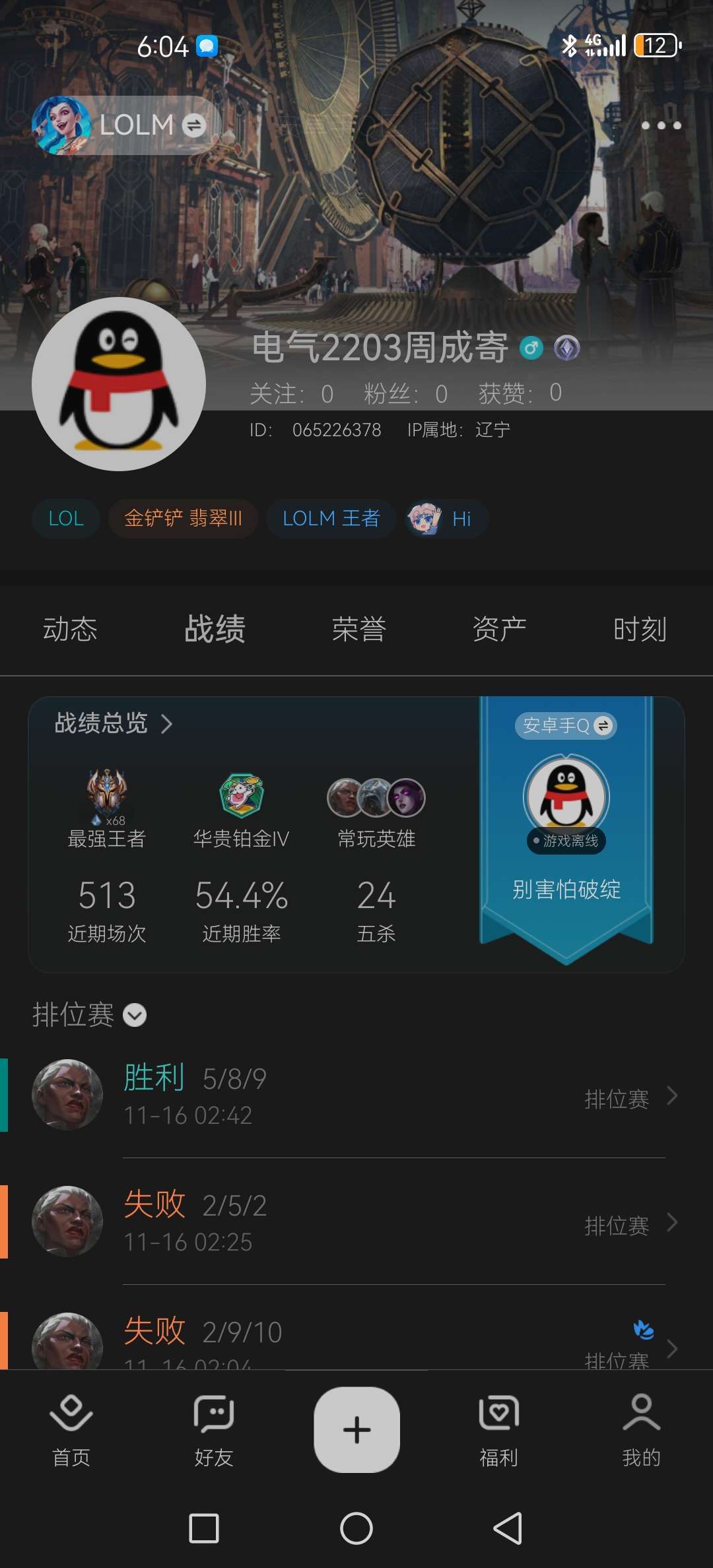713x1568 pixels.
Task: Select the LOL chip
Action: pos(66,519)
